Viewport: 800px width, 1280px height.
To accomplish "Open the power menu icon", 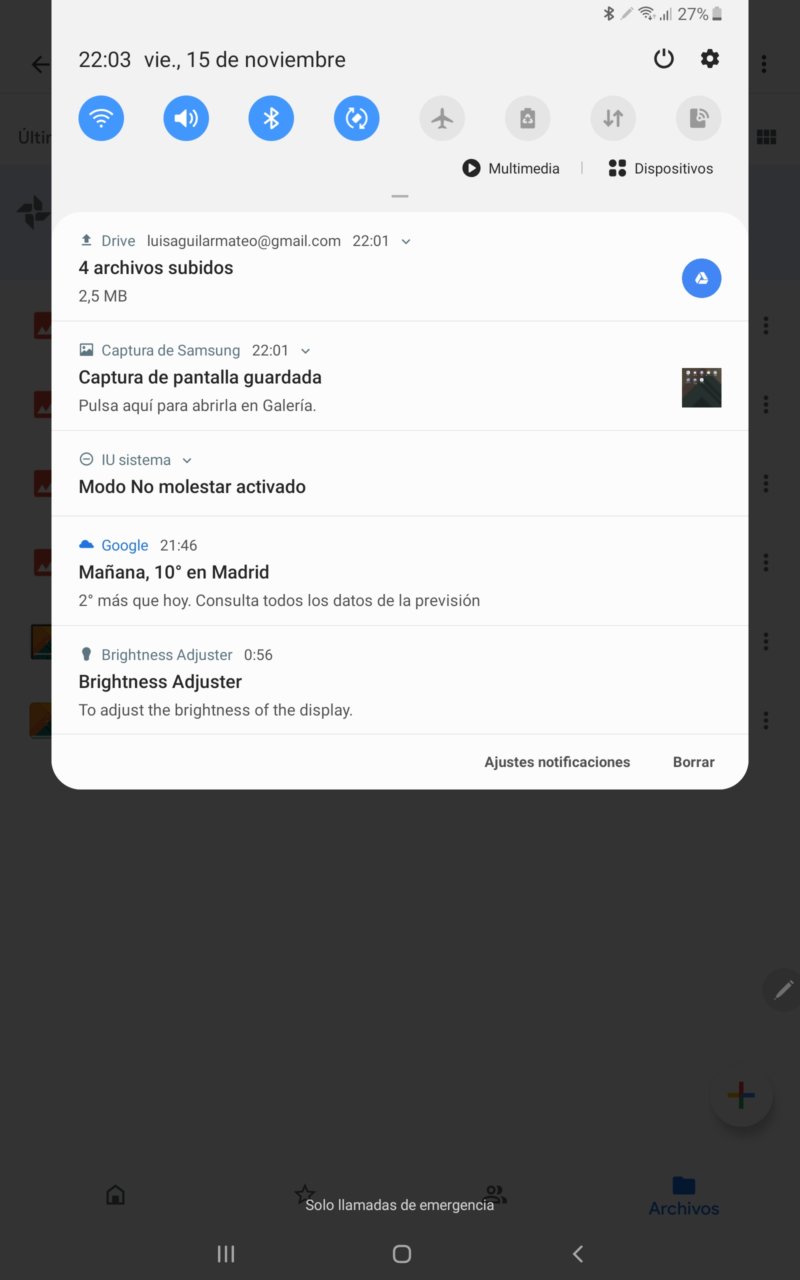I will pyautogui.click(x=664, y=59).
